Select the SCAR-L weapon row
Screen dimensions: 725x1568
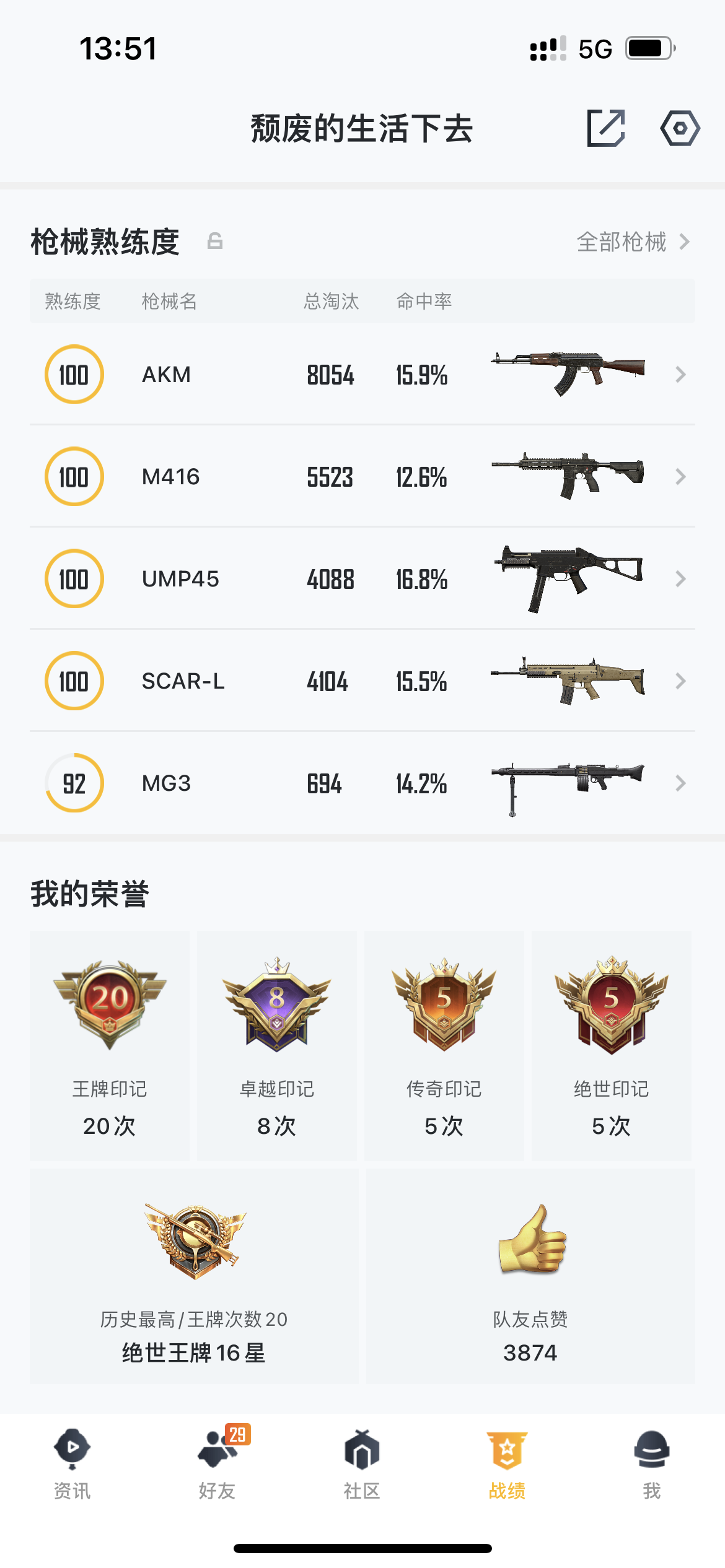(362, 681)
